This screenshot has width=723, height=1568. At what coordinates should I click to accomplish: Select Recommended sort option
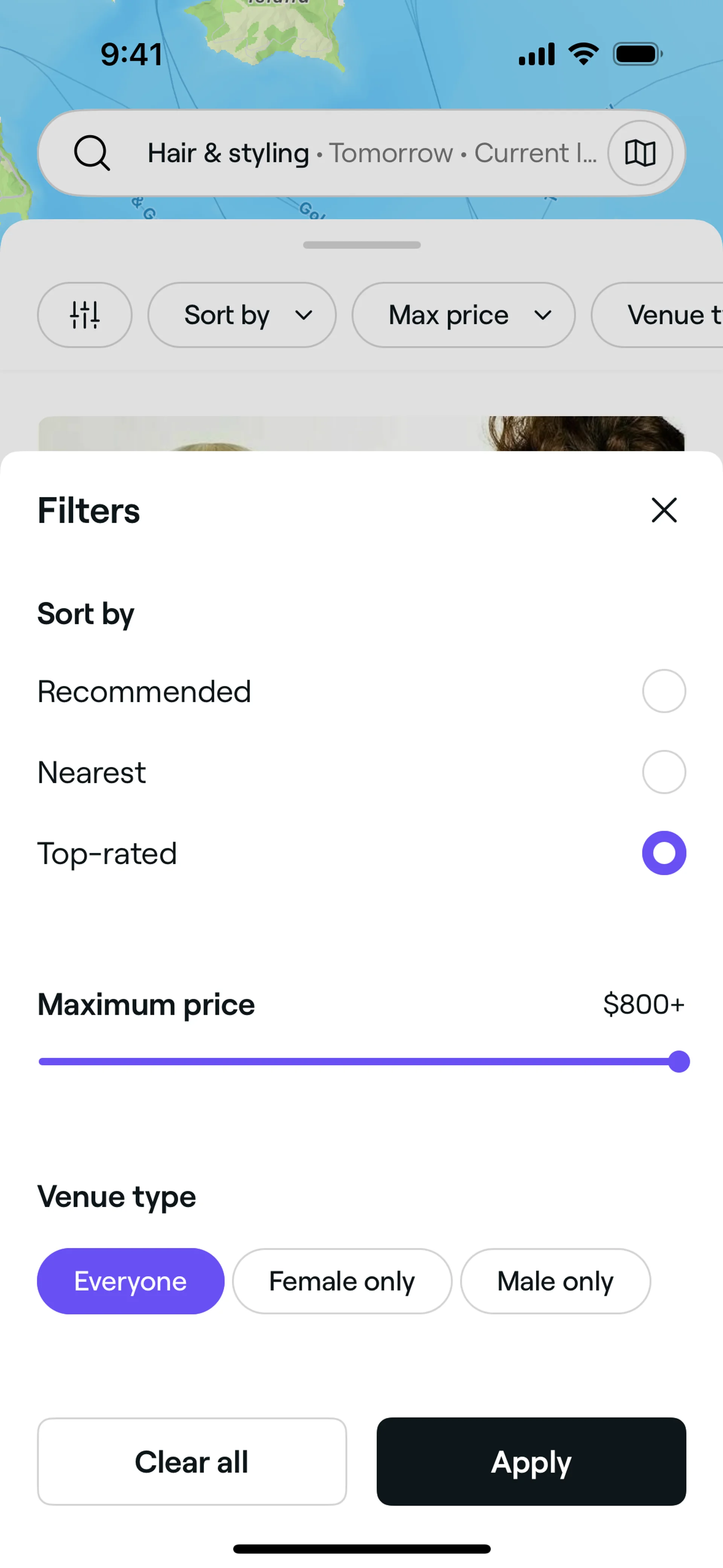click(x=664, y=691)
